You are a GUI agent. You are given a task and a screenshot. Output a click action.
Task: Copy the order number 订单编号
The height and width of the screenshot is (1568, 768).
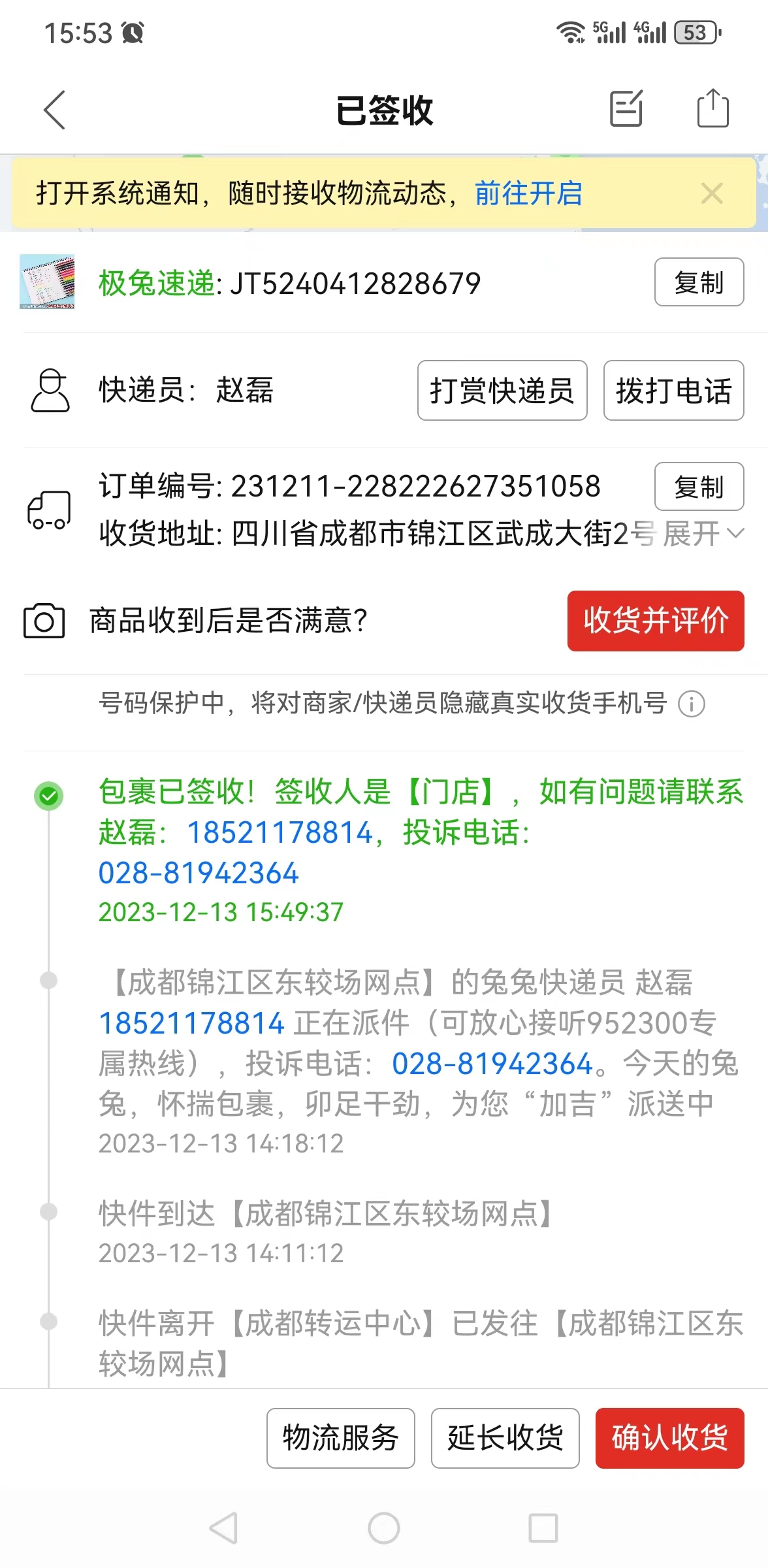tap(699, 487)
